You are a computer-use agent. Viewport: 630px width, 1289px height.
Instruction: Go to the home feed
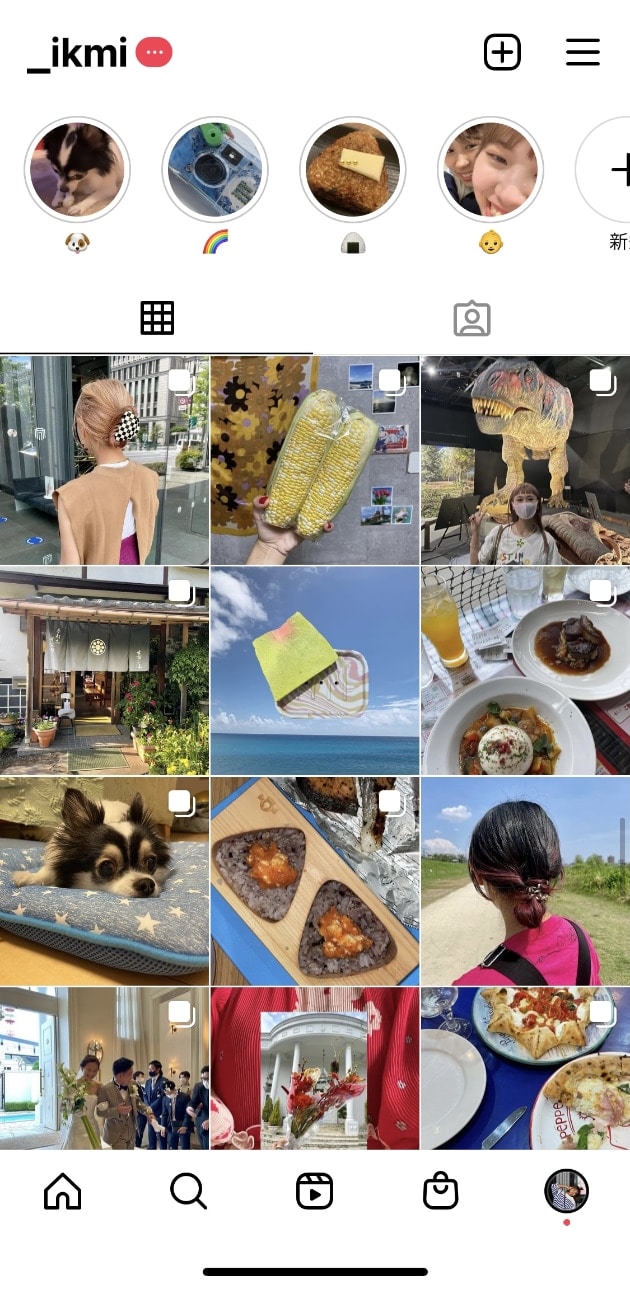(x=63, y=1191)
